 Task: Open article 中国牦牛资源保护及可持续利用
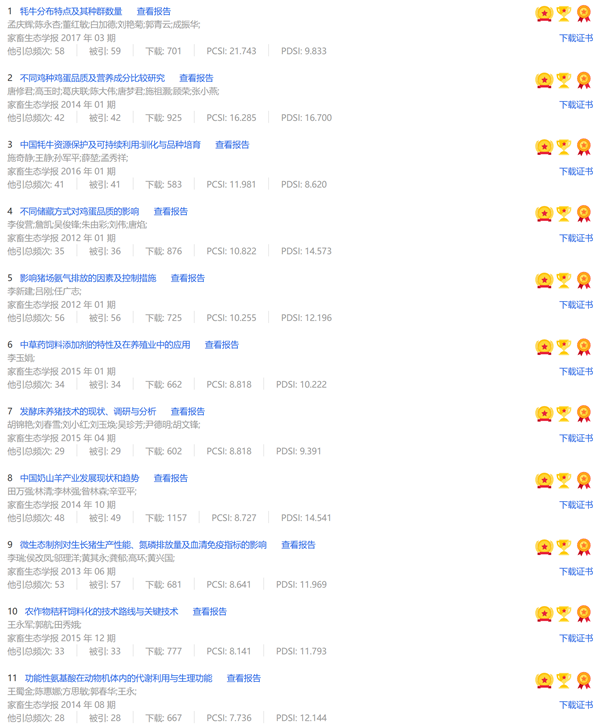(x=110, y=145)
